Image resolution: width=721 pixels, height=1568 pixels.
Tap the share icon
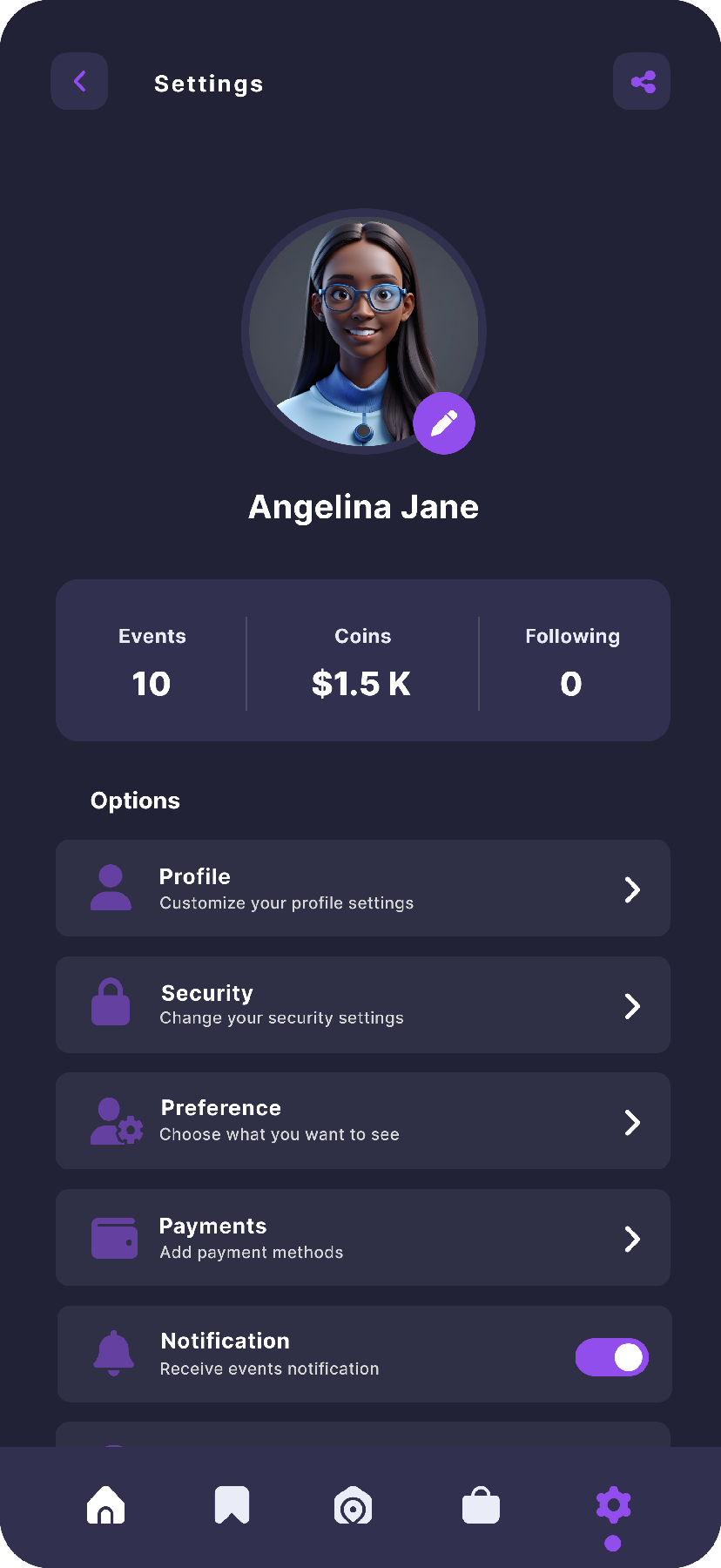[642, 82]
